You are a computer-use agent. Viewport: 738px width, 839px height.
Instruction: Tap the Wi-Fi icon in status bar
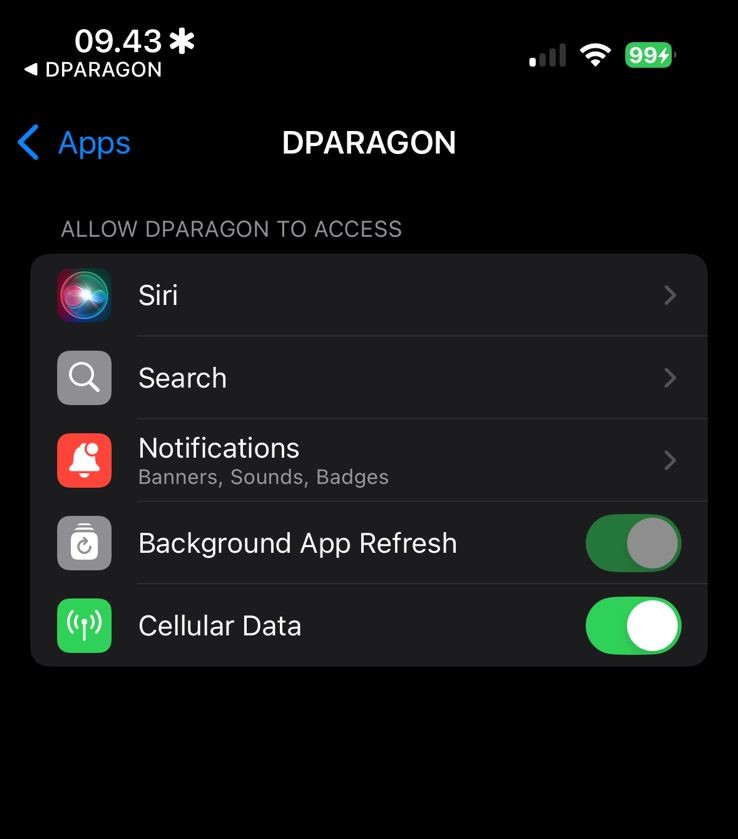(595, 55)
